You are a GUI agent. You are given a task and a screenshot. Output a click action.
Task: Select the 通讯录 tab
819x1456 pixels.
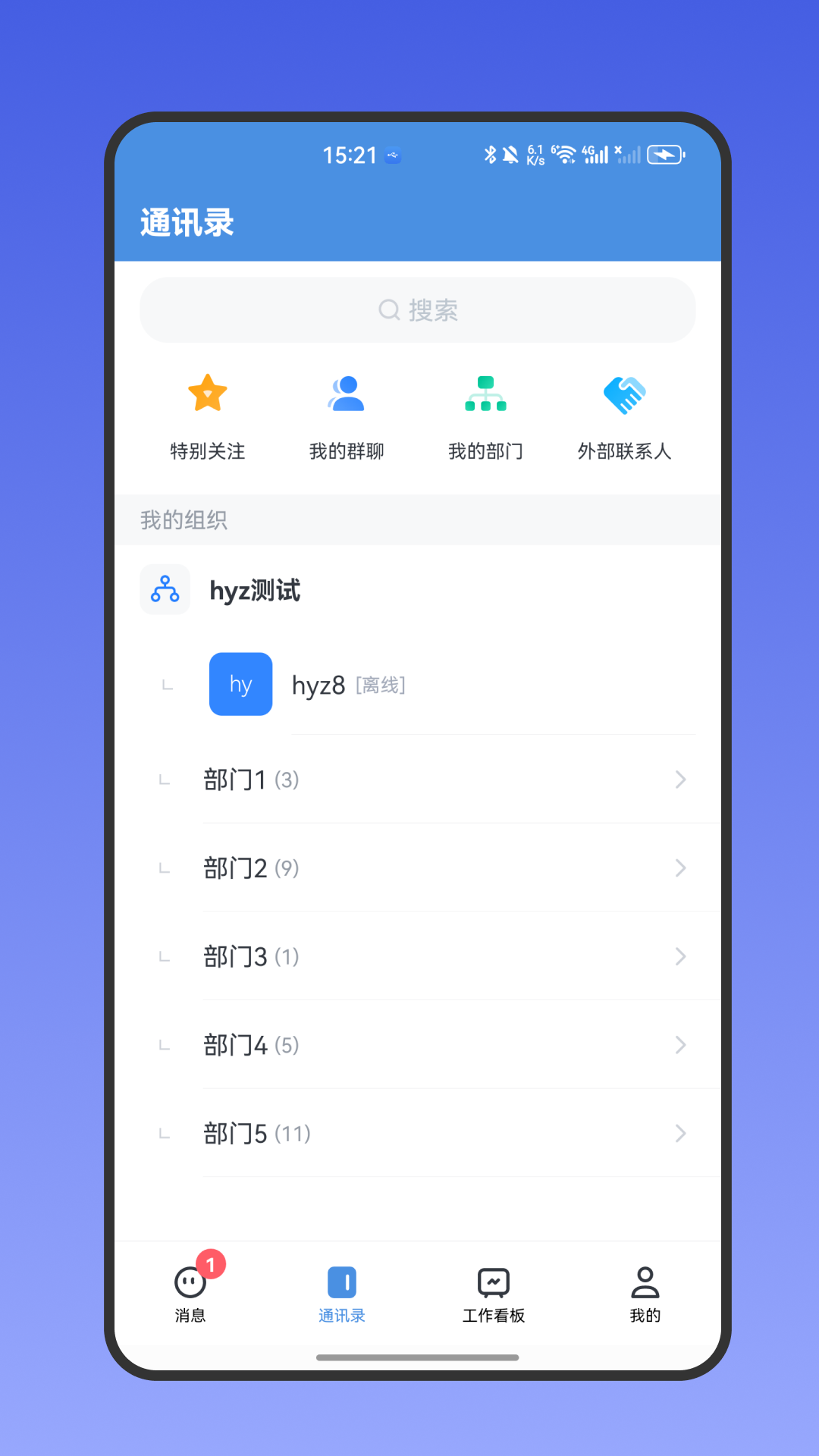[342, 1294]
